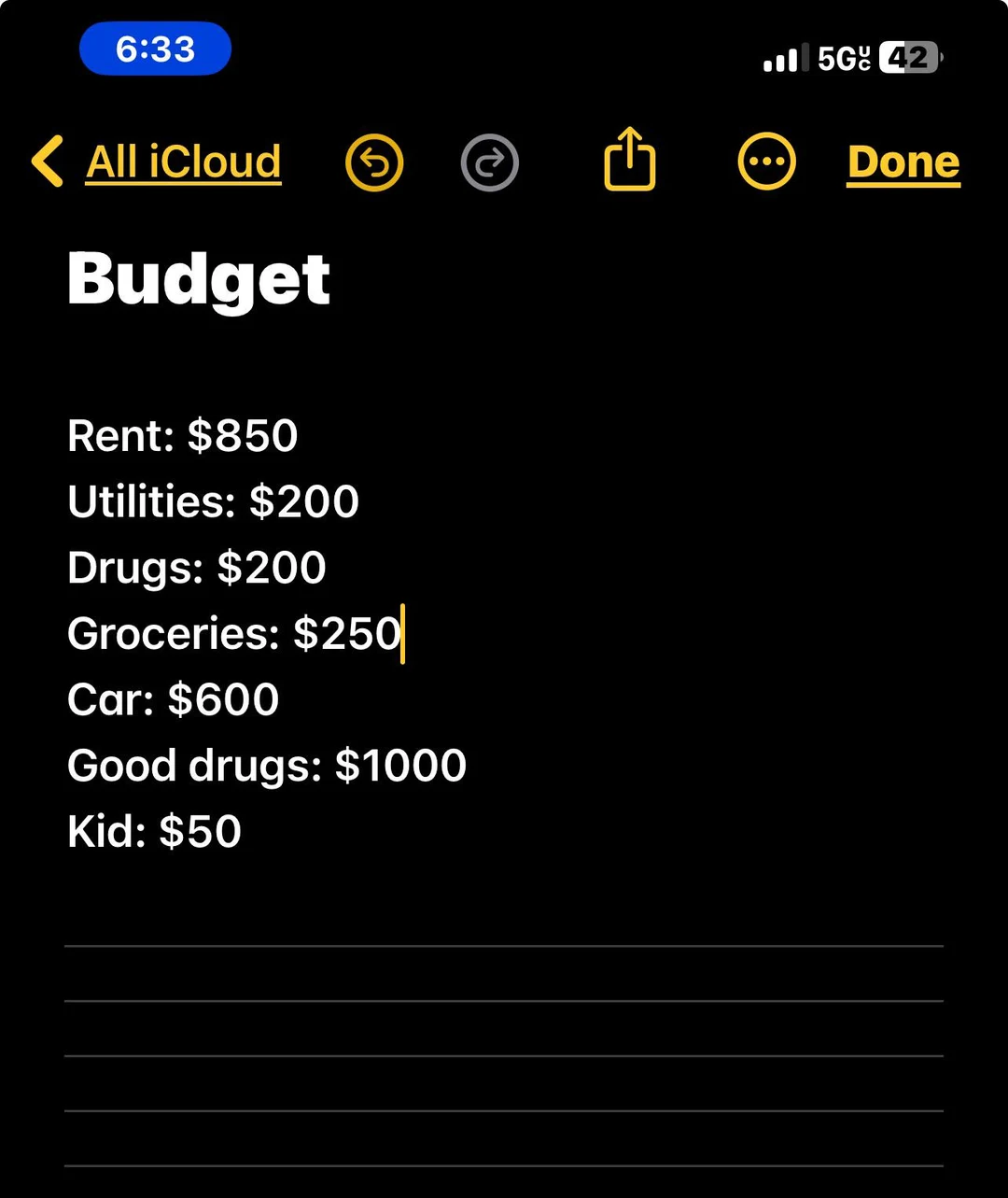Open the Share sheet icon

click(x=630, y=160)
